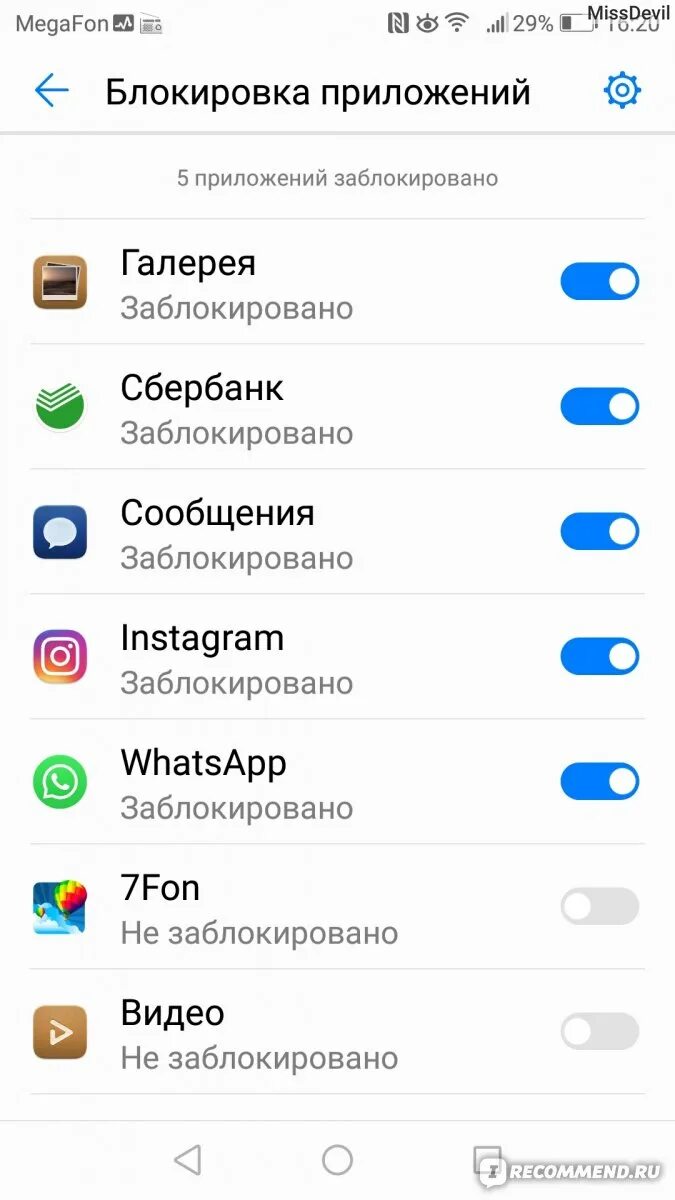Go back using the top arrow
The height and width of the screenshot is (1200, 675).
click(x=51, y=92)
